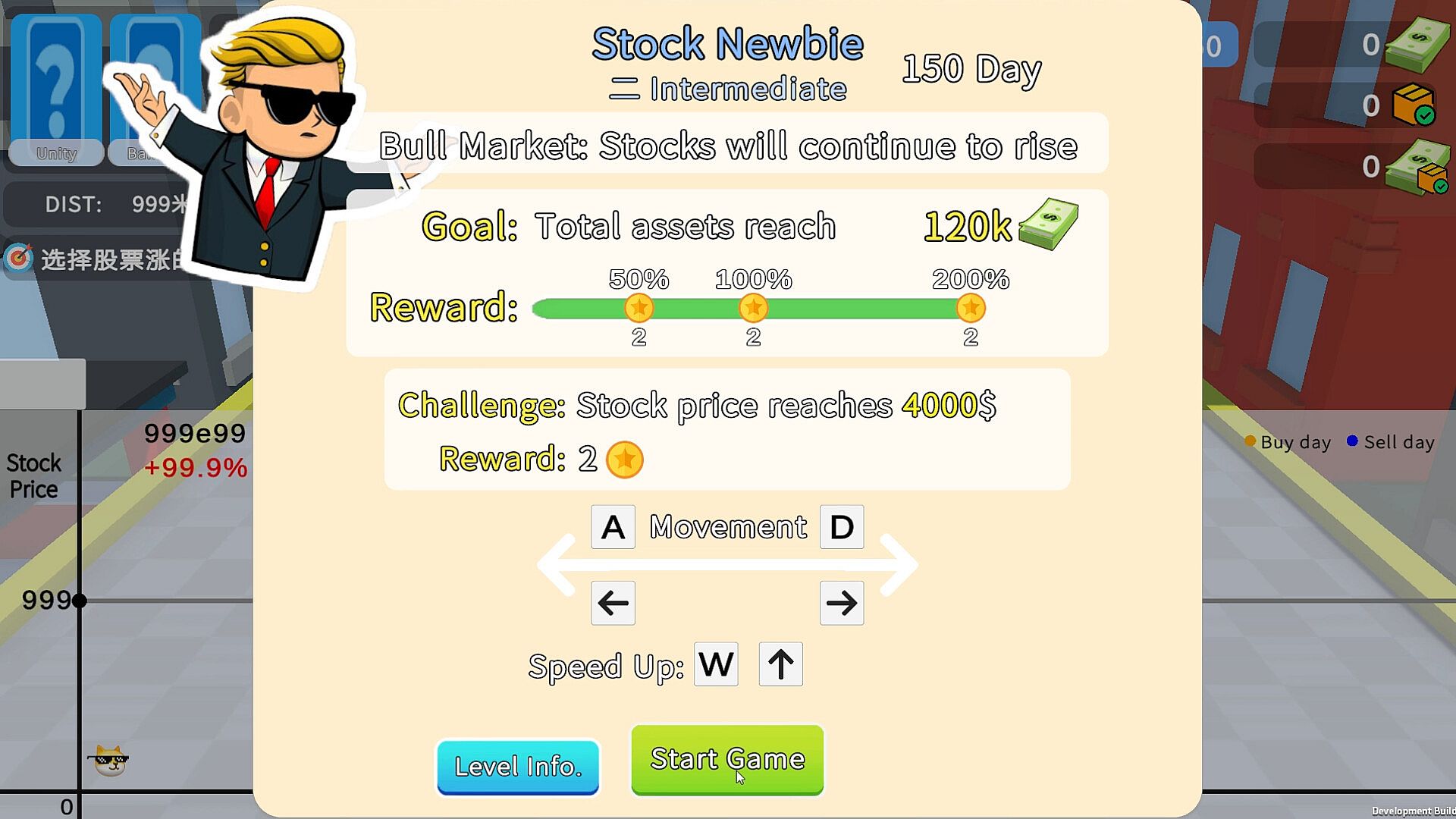Start the Stock Newbie game
Image resolution: width=1456 pixels, height=819 pixels.
pyautogui.click(x=726, y=759)
